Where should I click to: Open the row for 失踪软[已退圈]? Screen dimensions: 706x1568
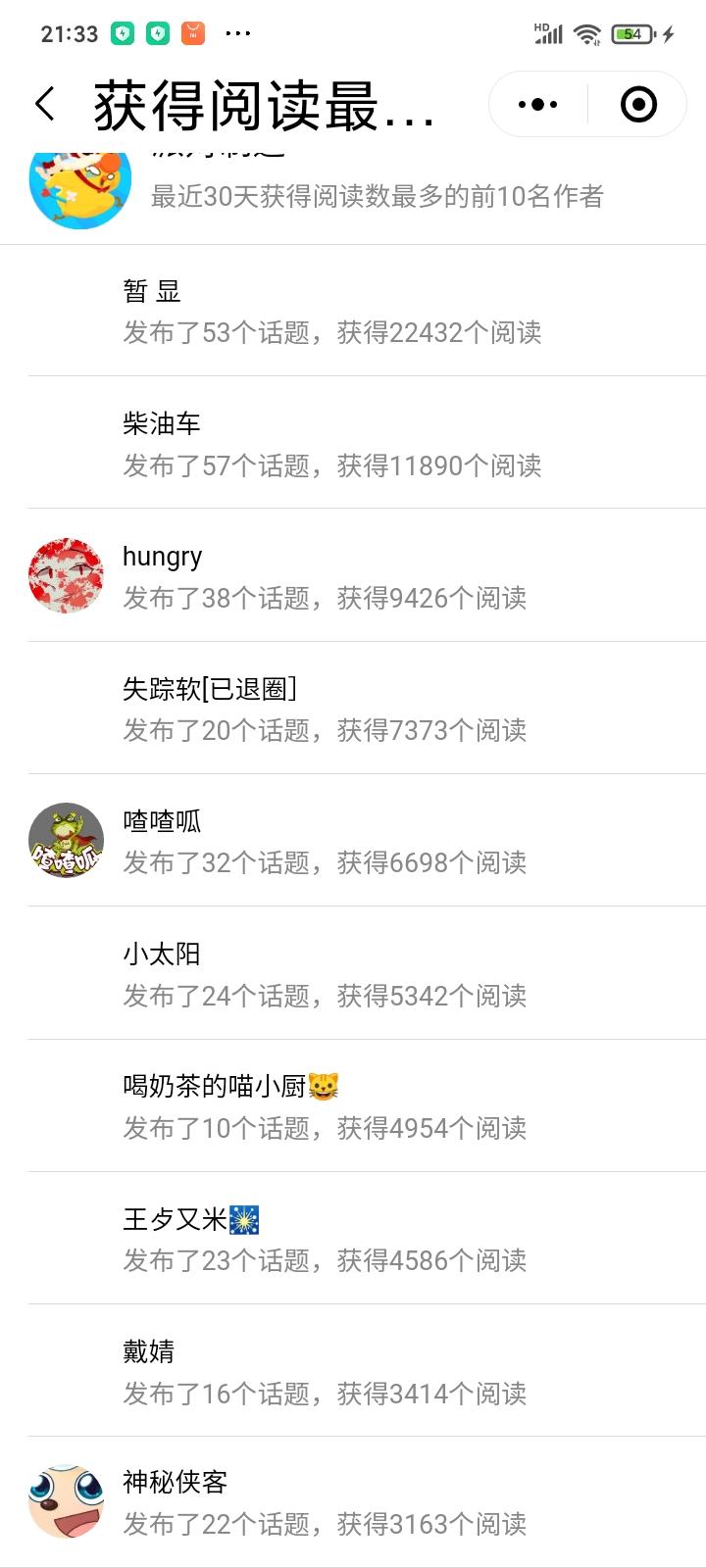click(x=353, y=709)
